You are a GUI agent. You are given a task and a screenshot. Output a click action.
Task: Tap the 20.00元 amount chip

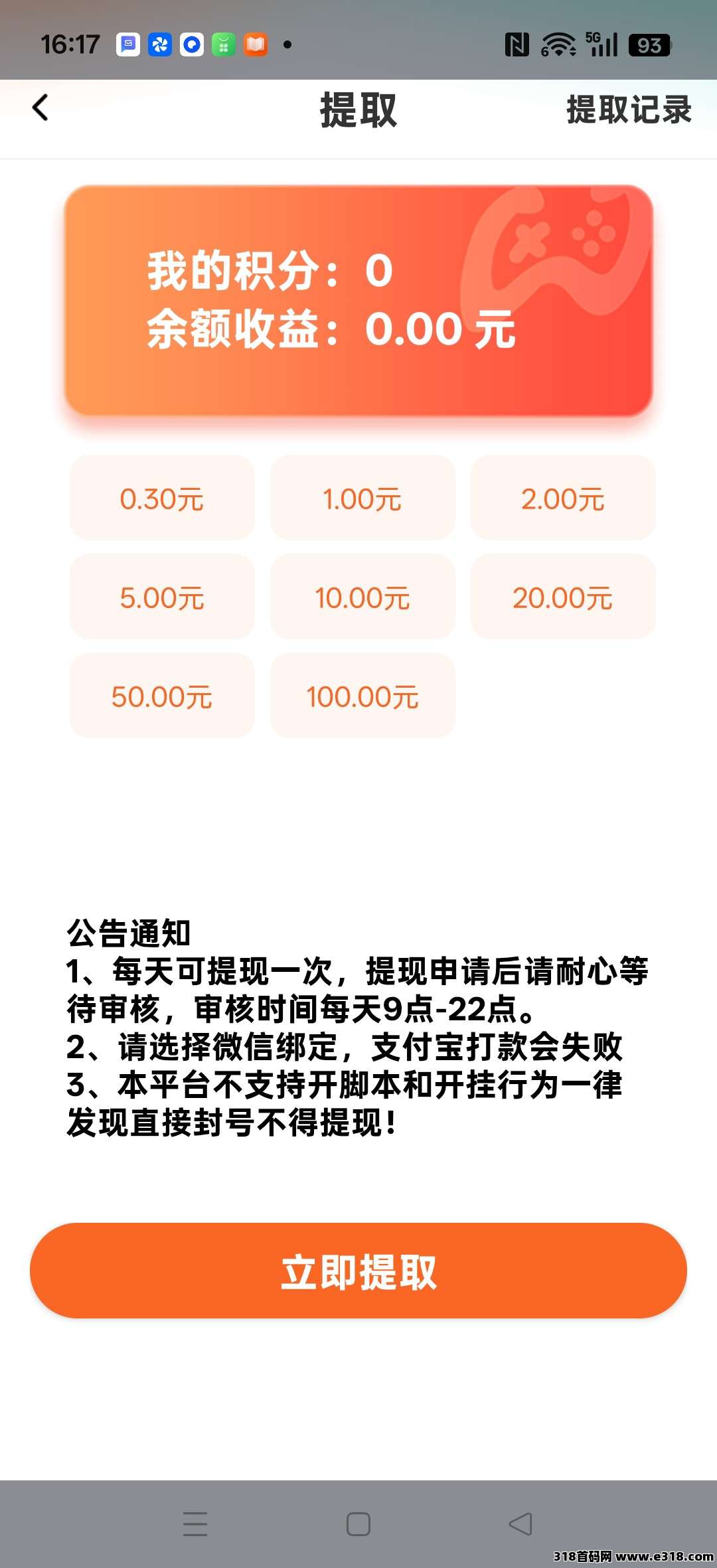click(x=563, y=597)
